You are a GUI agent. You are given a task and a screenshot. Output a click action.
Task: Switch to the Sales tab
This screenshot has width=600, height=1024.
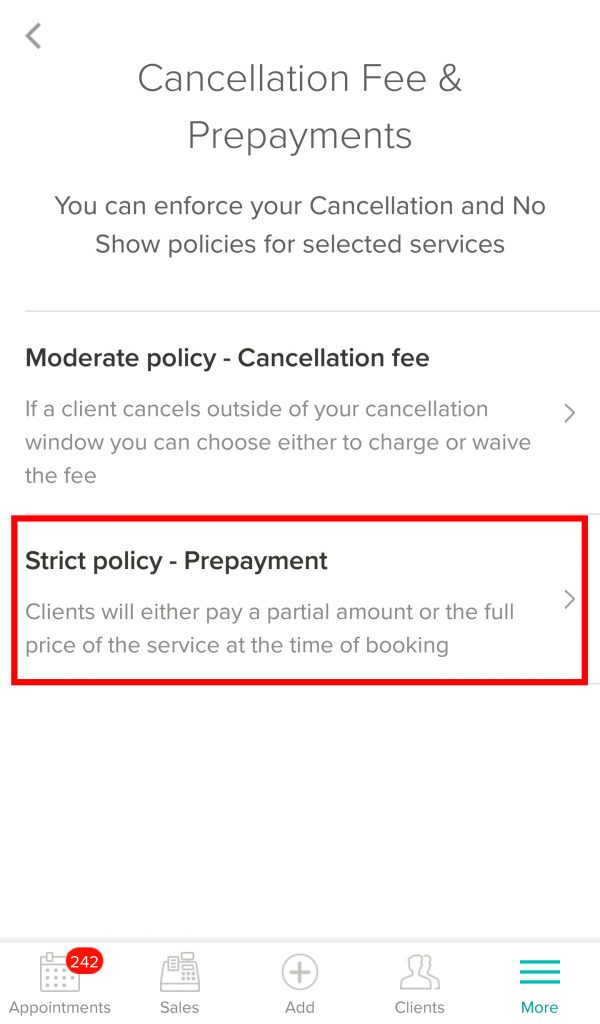click(x=180, y=982)
